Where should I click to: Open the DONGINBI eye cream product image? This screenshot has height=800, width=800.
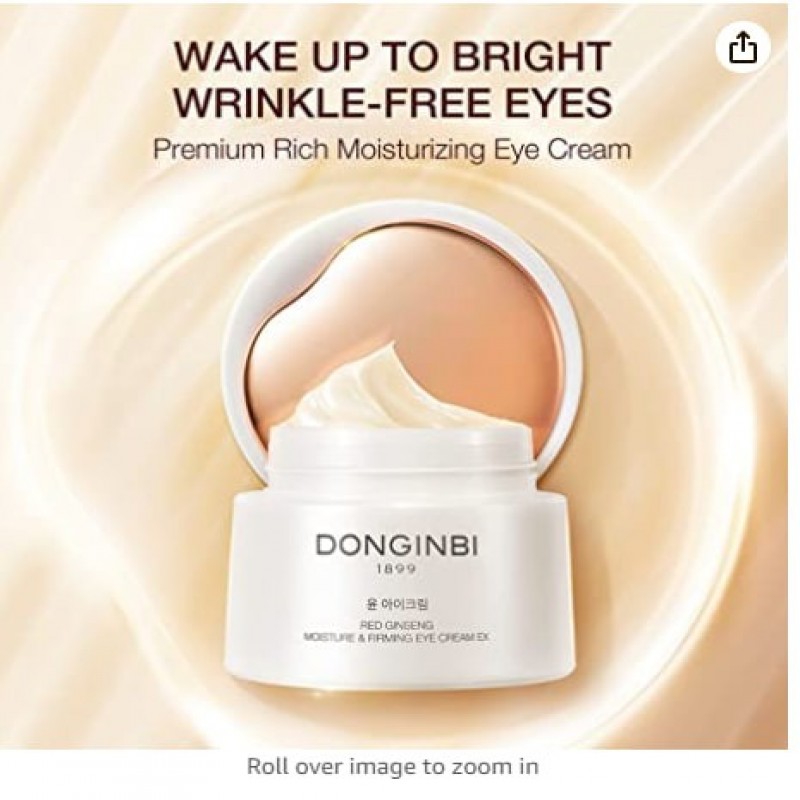point(400,420)
